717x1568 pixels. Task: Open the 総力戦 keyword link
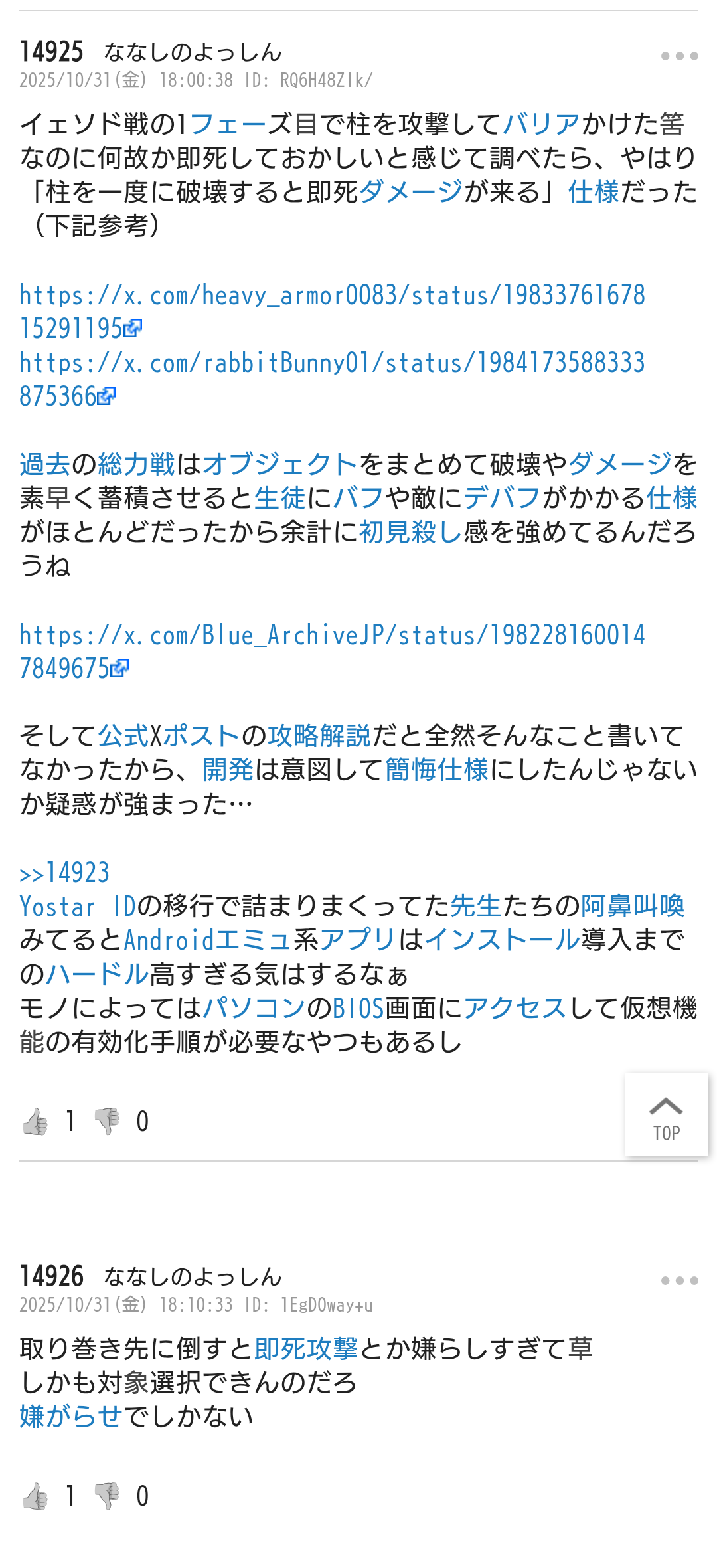tap(136, 464)
